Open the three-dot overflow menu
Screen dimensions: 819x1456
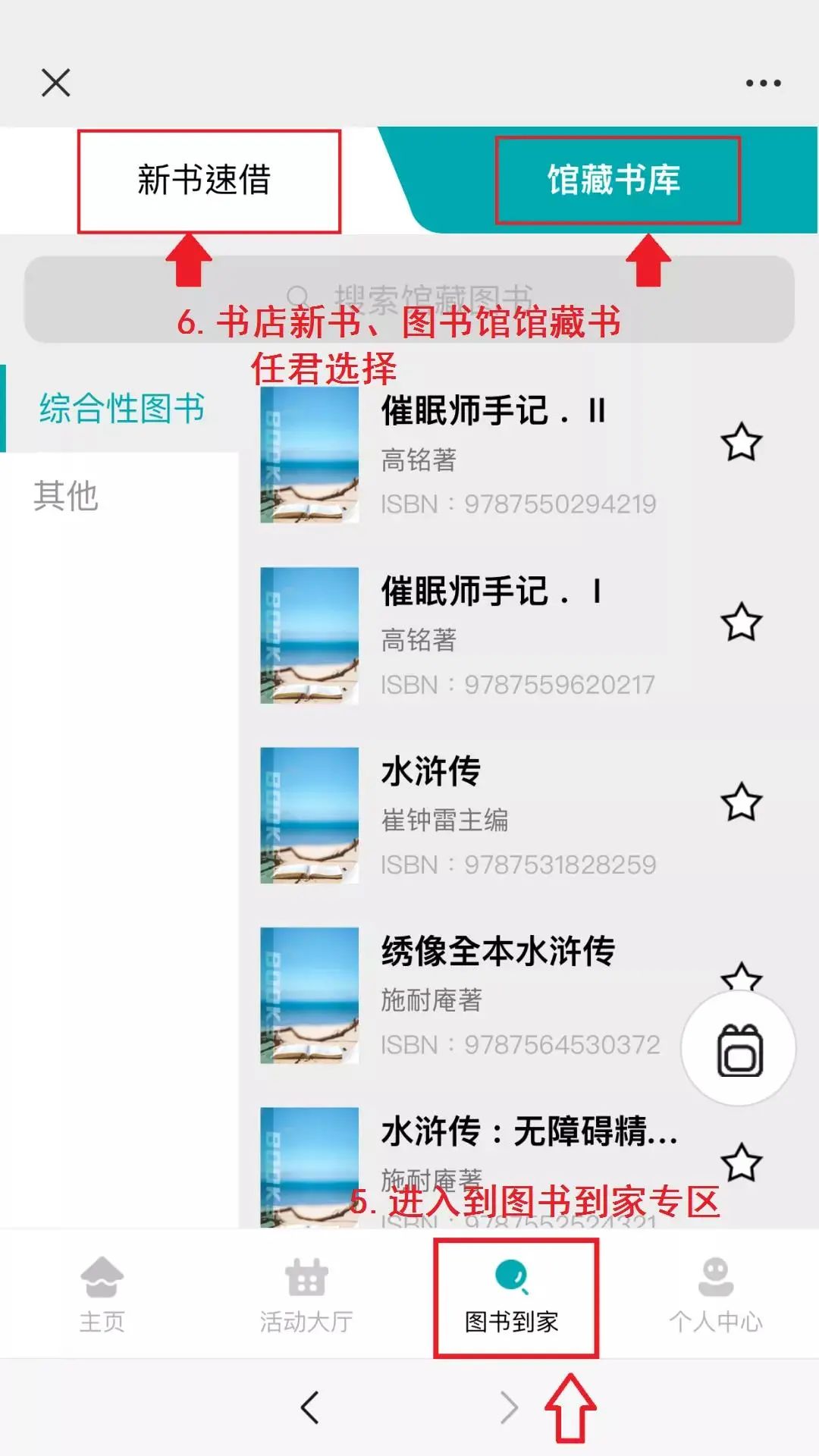[x=763, y=83]
